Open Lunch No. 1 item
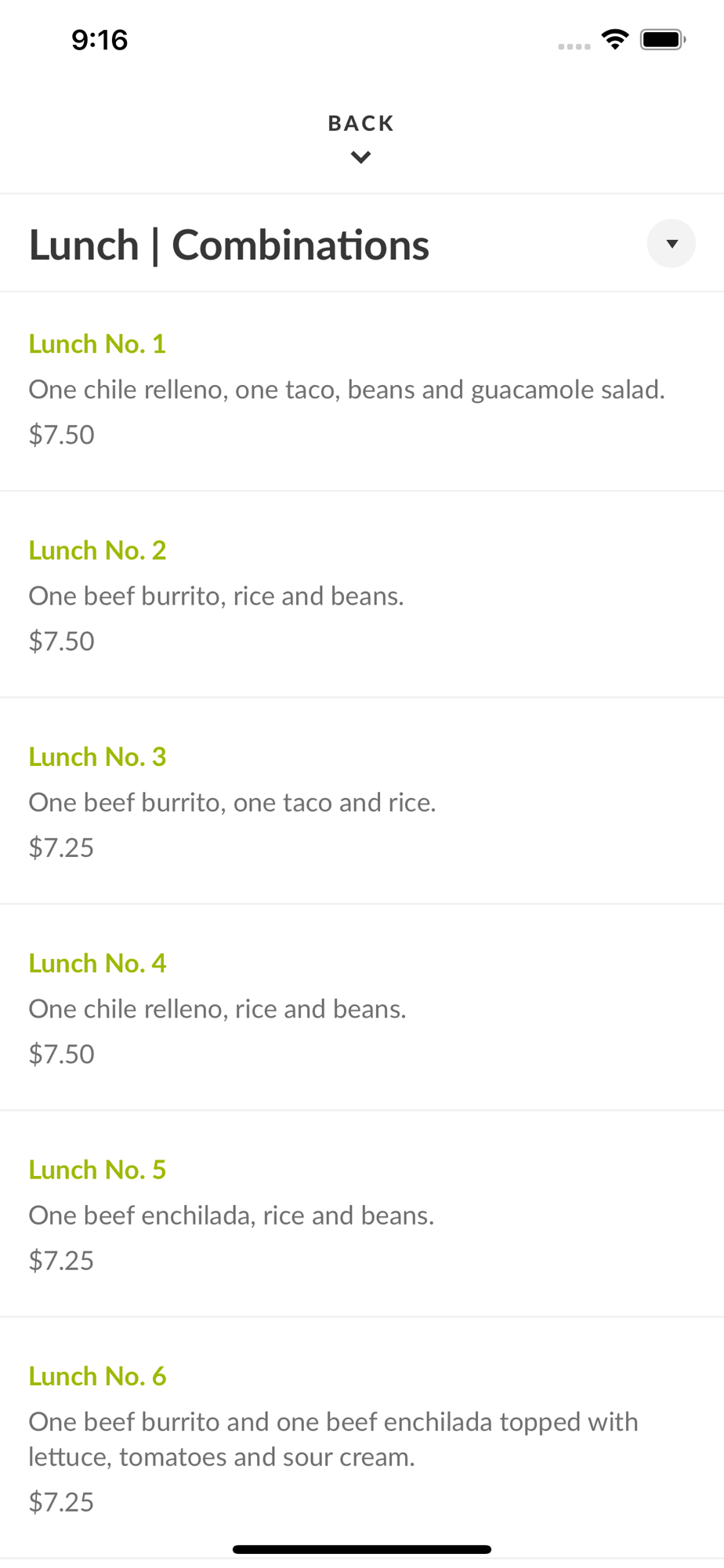Image resolution: width=724 pixels, height=1568 pixels. (97, 344)
